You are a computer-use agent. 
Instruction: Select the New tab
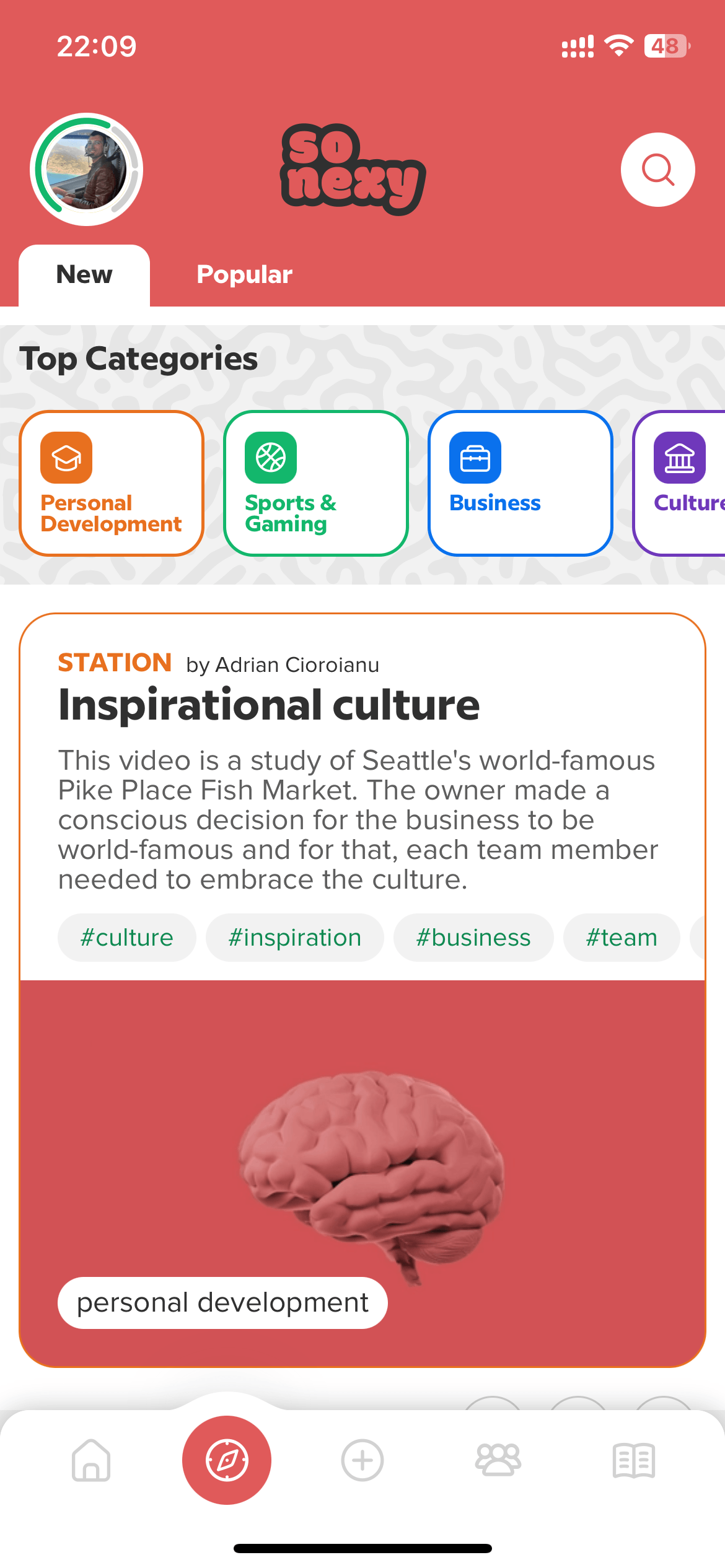[84, 275]
